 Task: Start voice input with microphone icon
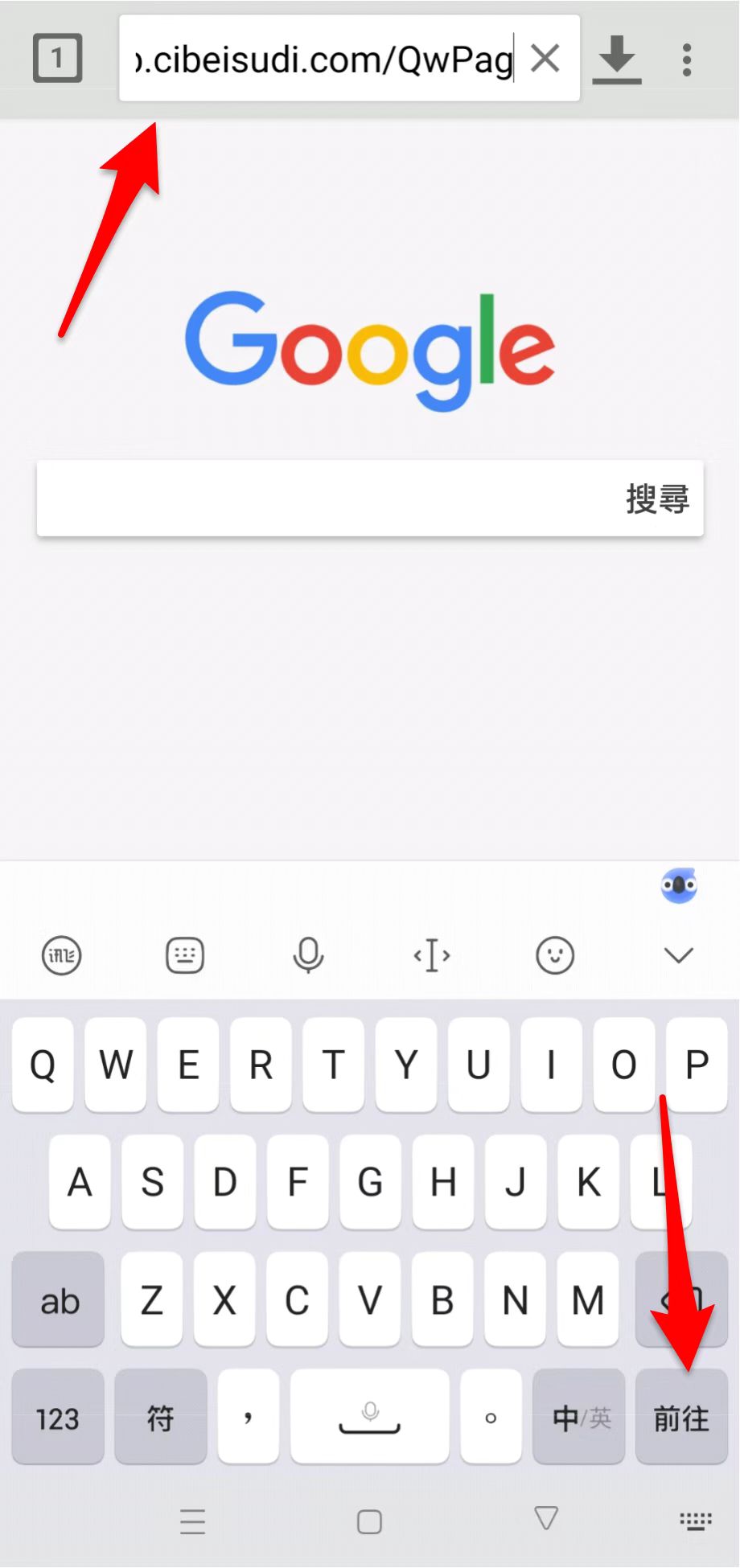308,955
